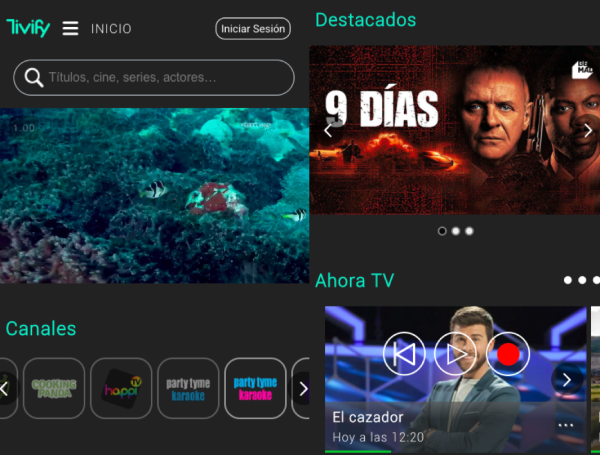Image resolution: width=600 pixels, height=455 pixels.
Task: Tap the search field for titles and actors
Action: coord(154,77)
